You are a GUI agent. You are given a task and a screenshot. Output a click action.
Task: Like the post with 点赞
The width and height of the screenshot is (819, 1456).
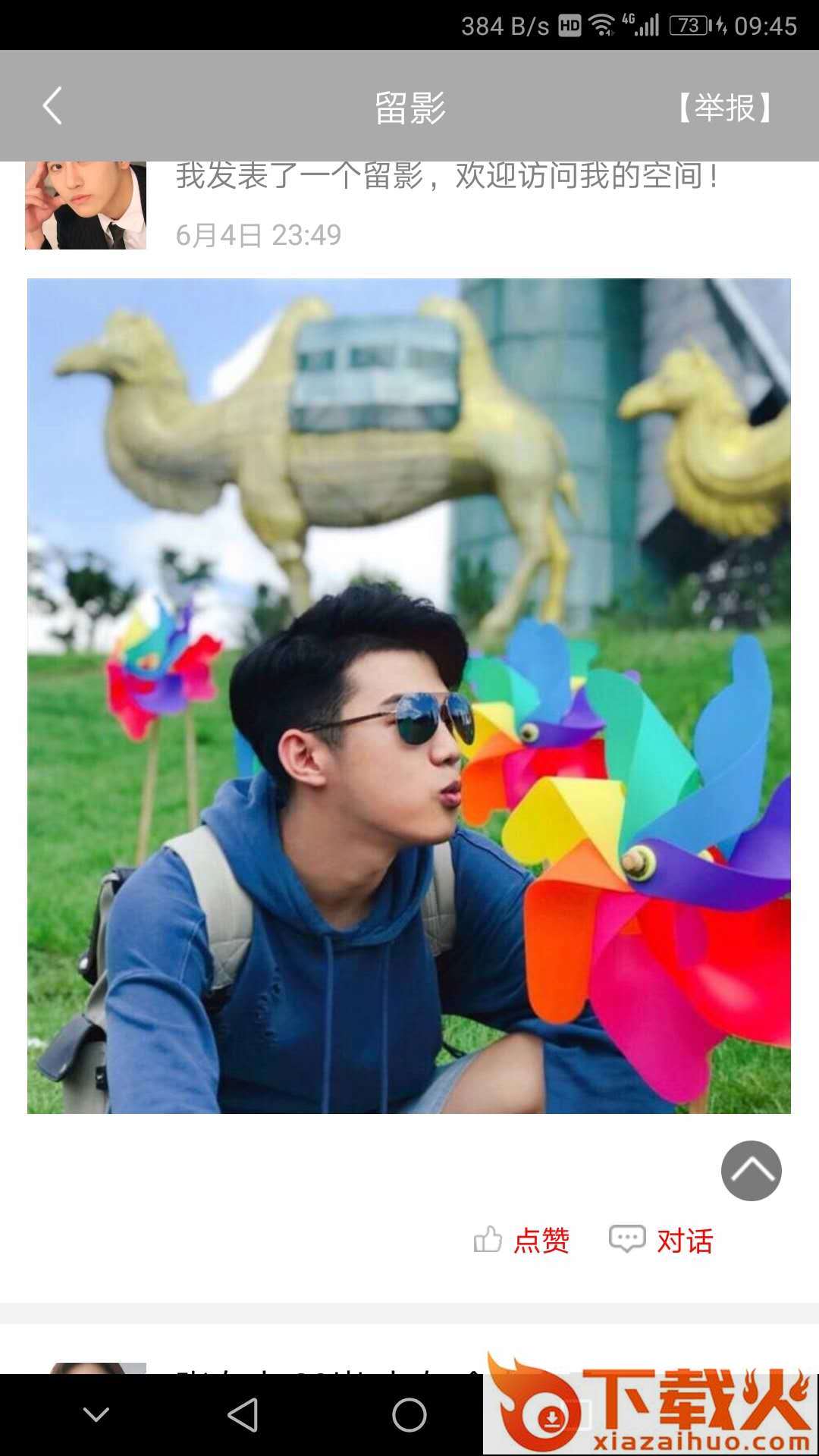click(x=522, y=1241)
